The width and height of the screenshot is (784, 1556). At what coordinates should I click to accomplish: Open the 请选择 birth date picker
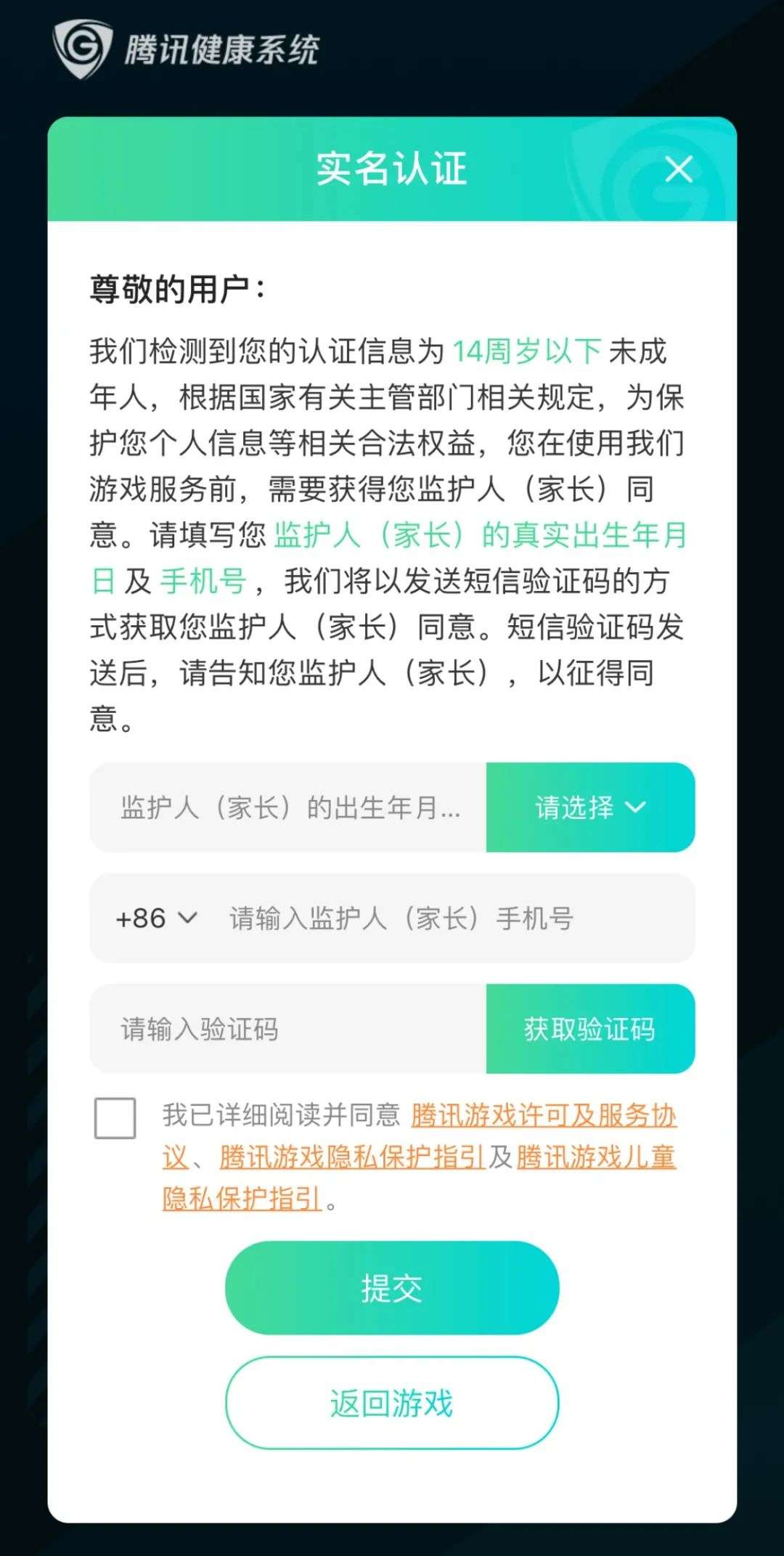point(590,807)
